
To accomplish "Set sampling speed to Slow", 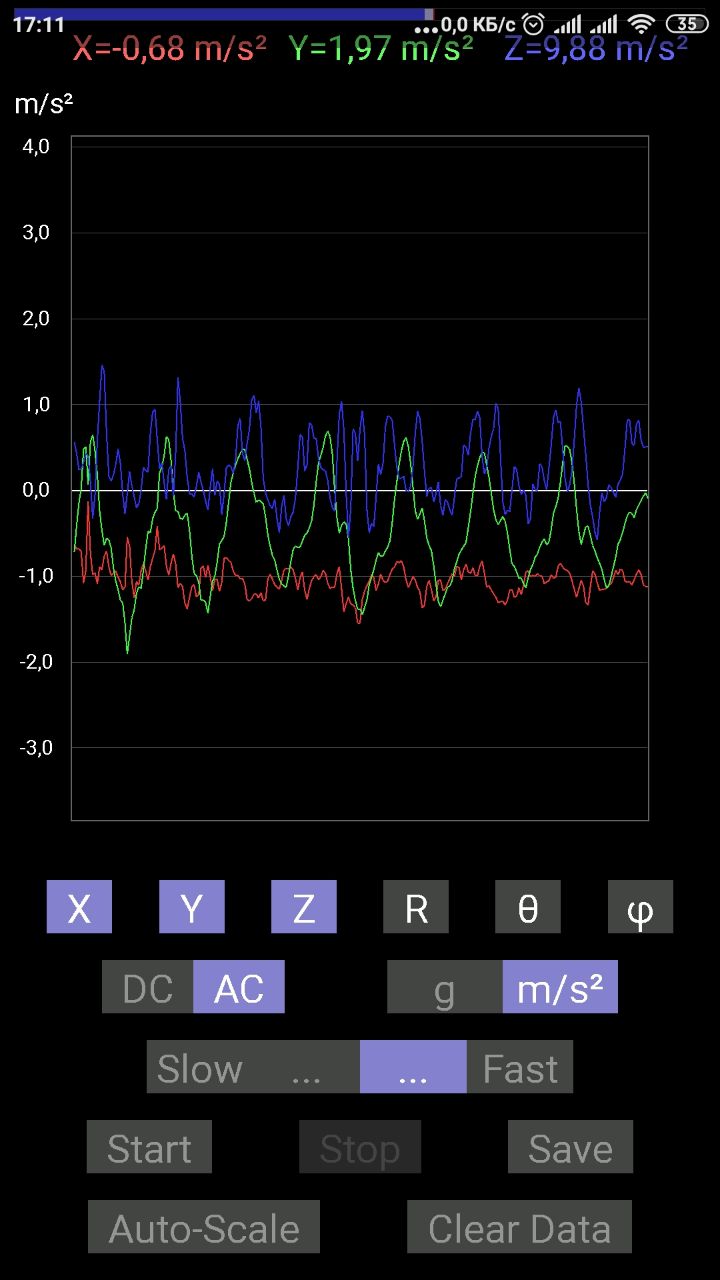I will click(200, 1067).
